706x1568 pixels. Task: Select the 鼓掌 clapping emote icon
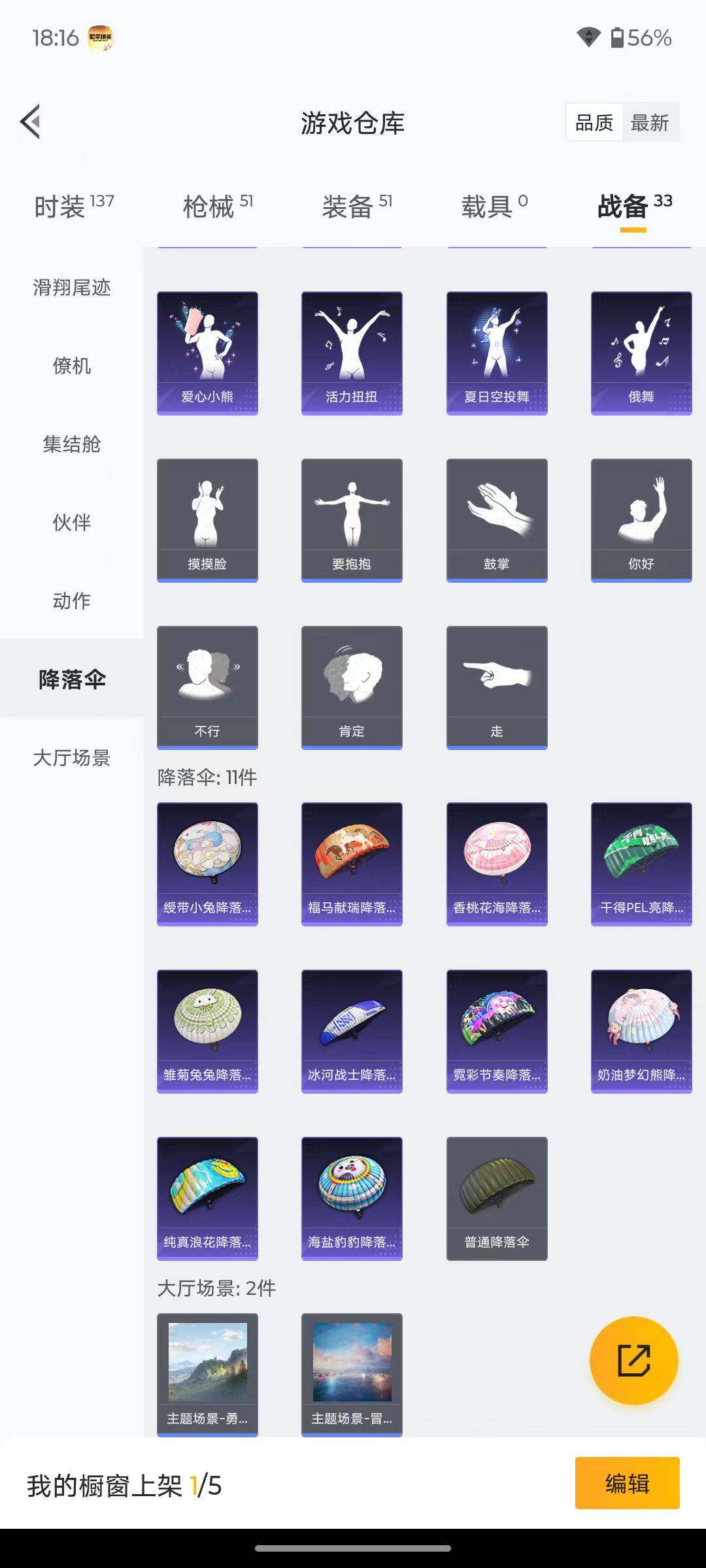click(496, 518)
